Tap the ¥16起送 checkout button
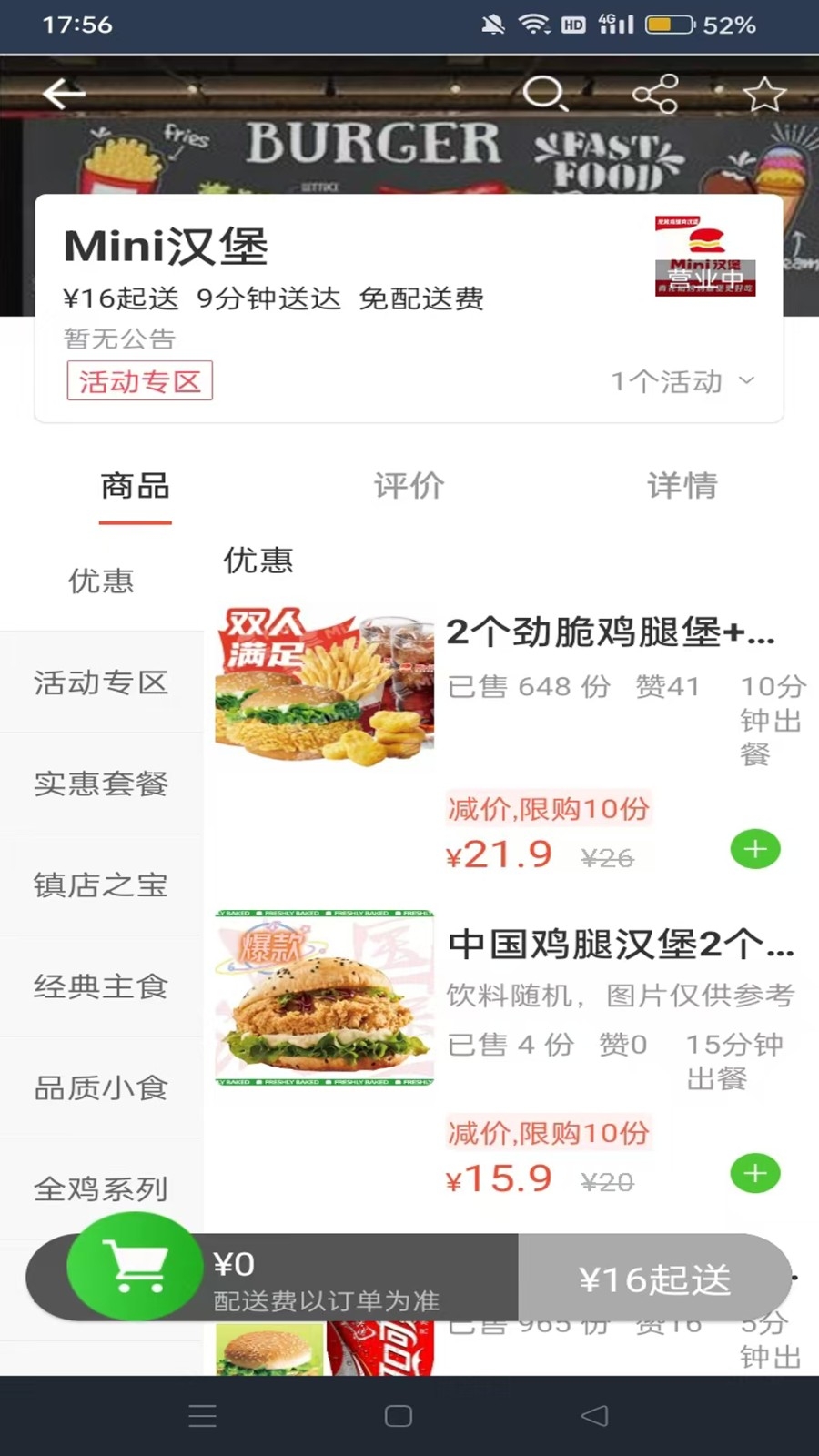This screenshot has height=1456, width=819. [654, 1279]
